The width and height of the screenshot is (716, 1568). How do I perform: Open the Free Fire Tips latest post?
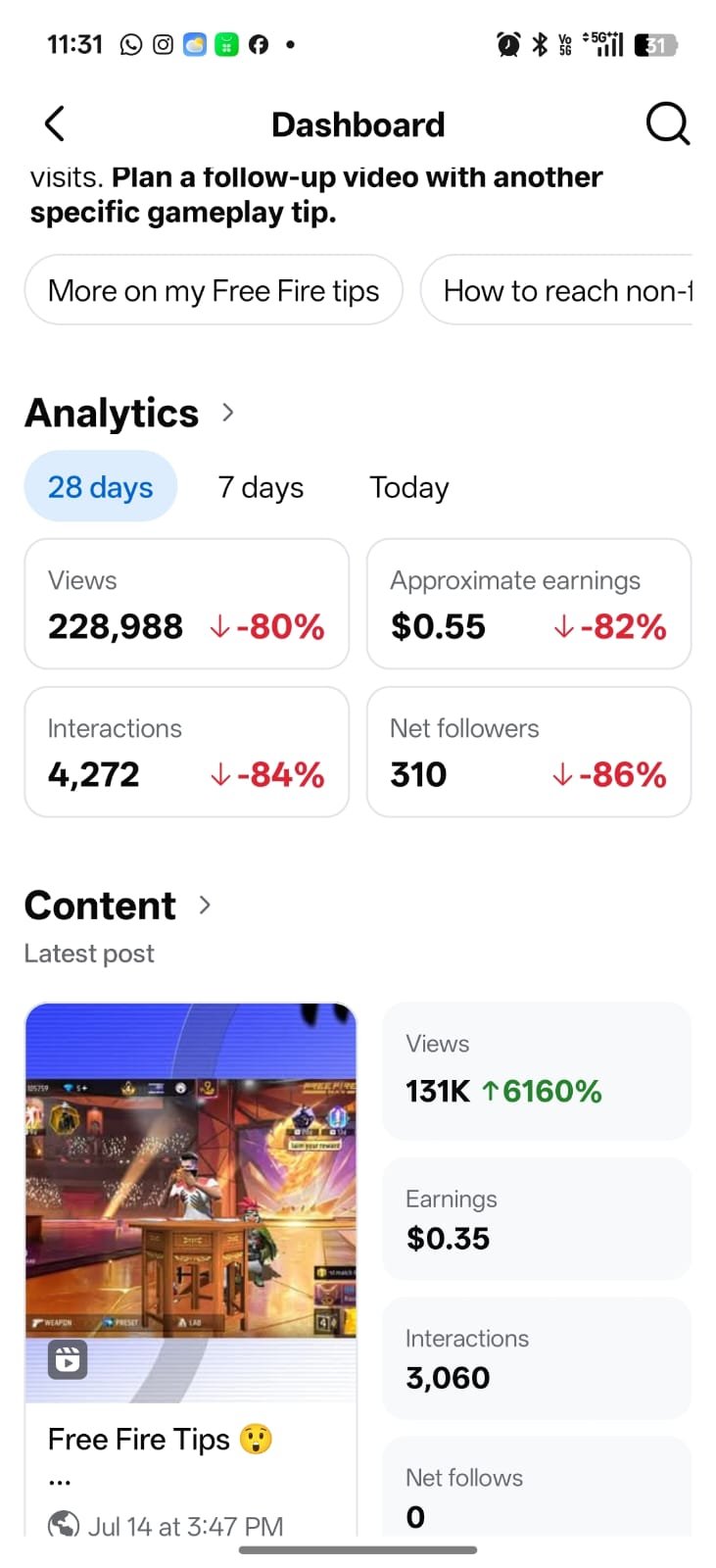click(x=191, y=1269)
